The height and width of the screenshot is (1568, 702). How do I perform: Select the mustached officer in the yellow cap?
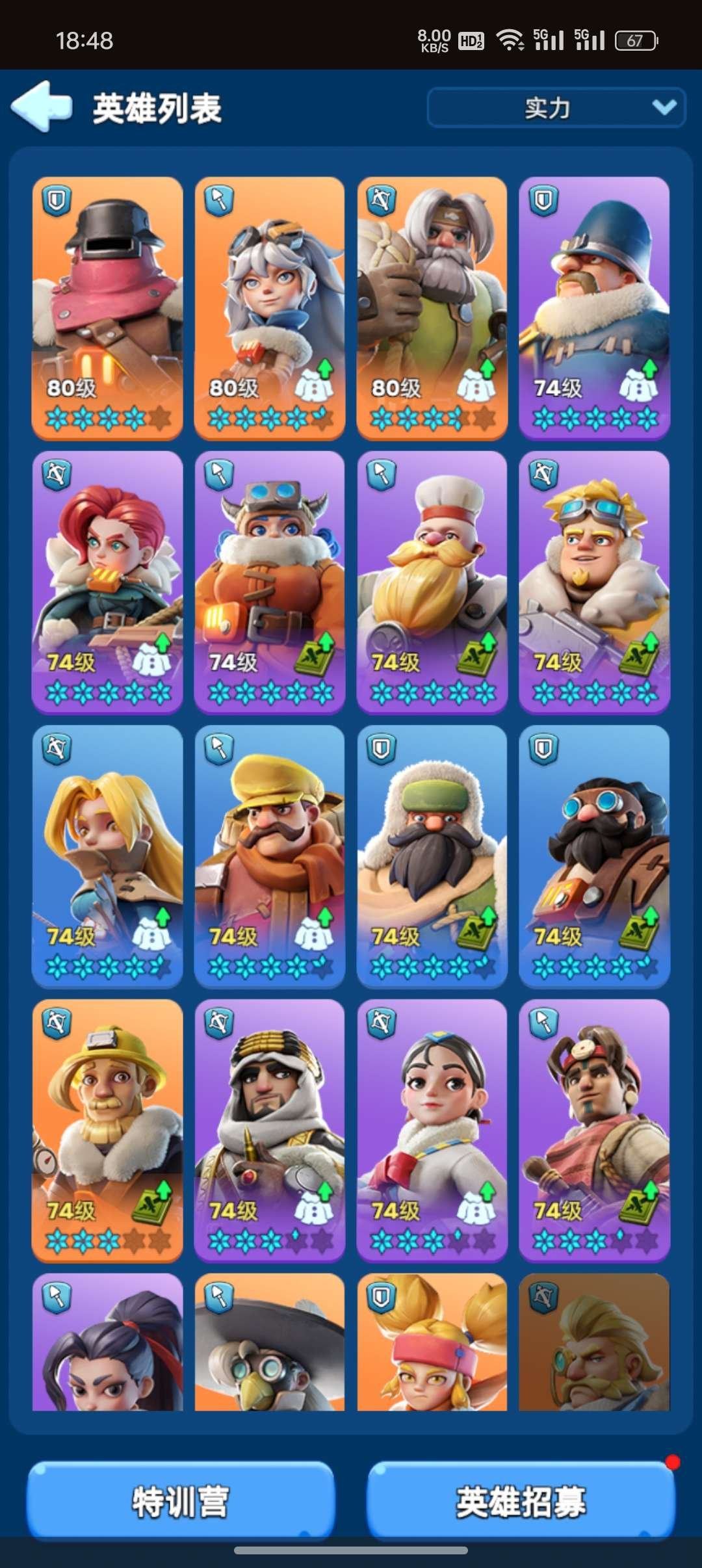270,856
